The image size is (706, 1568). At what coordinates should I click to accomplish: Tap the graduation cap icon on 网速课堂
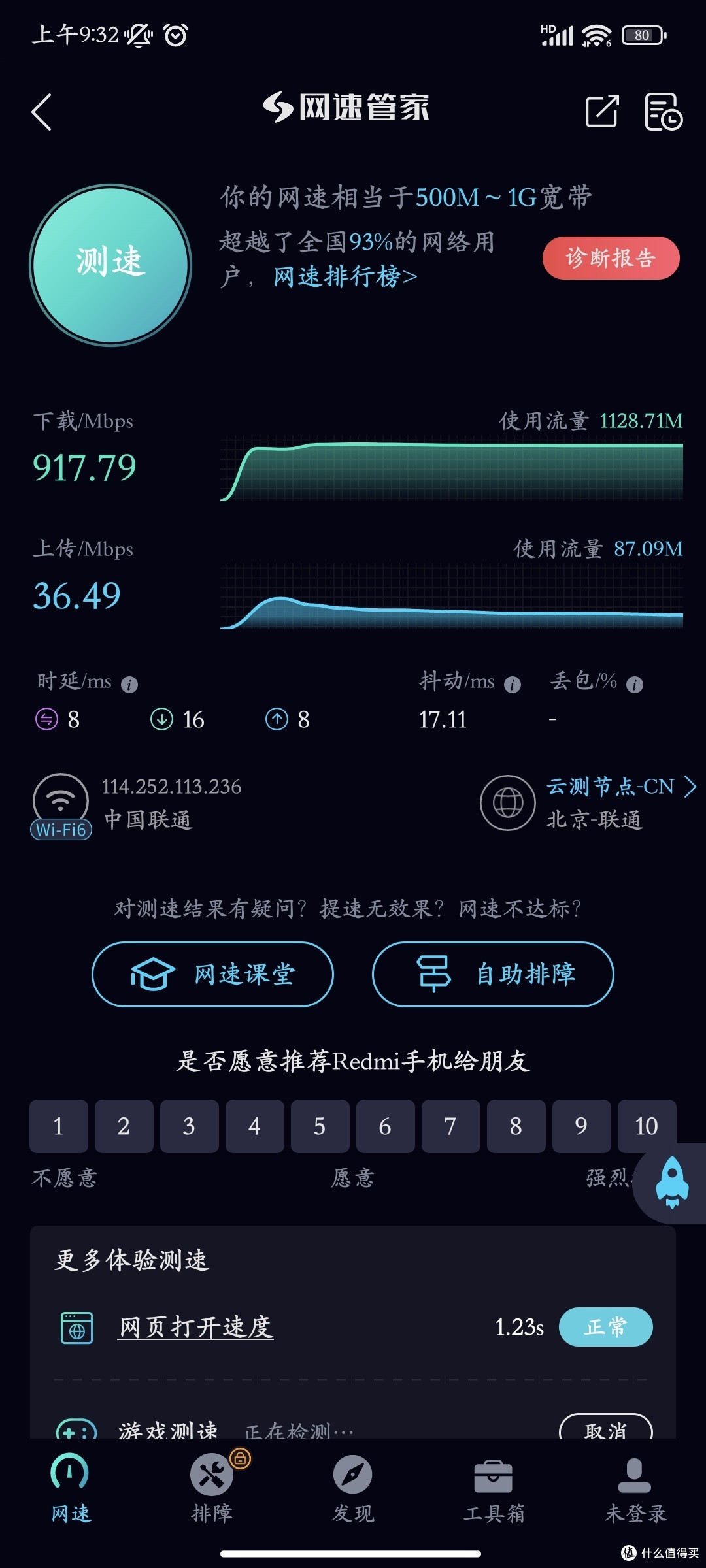click(151, 973)
